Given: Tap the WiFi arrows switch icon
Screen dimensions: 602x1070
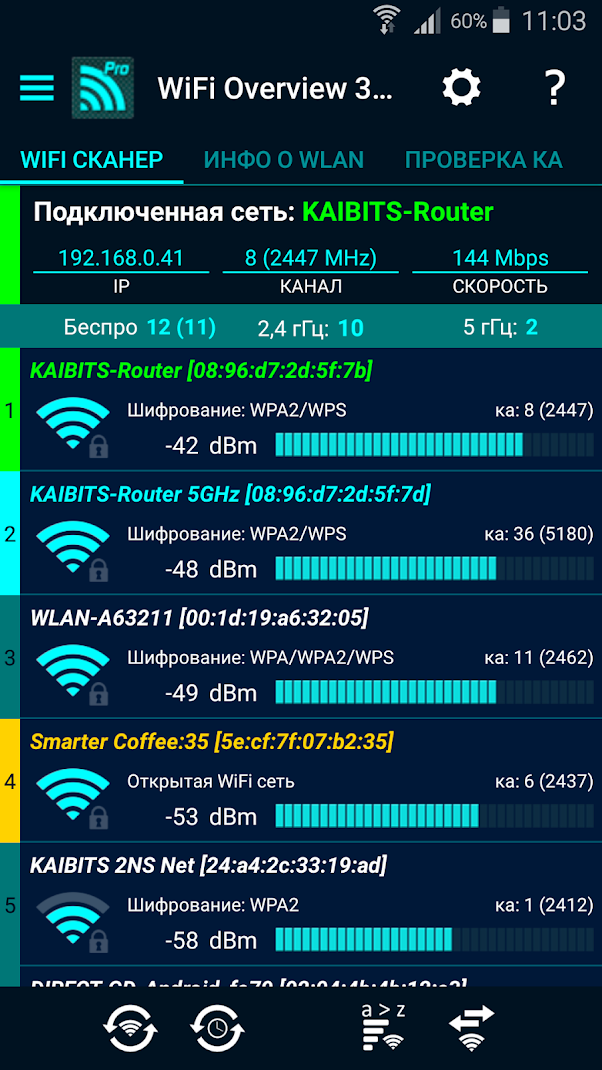Looking at the screenshot, I should pos(471,1026).
